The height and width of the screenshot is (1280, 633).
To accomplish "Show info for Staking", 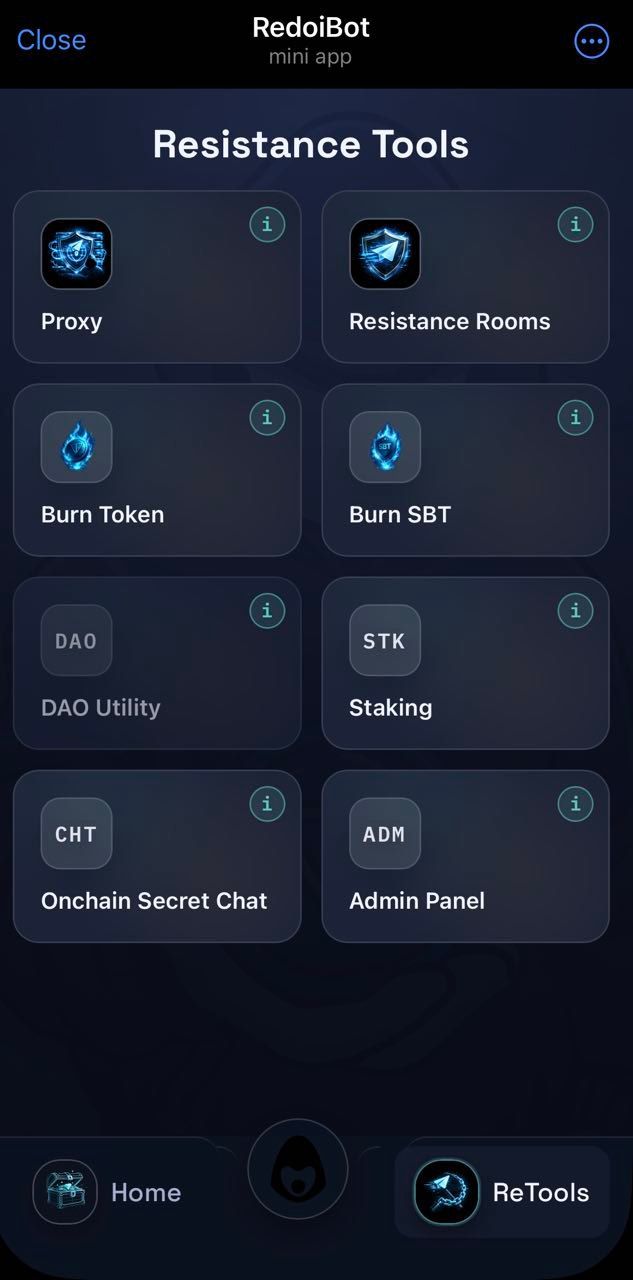I will click(575, 611).
